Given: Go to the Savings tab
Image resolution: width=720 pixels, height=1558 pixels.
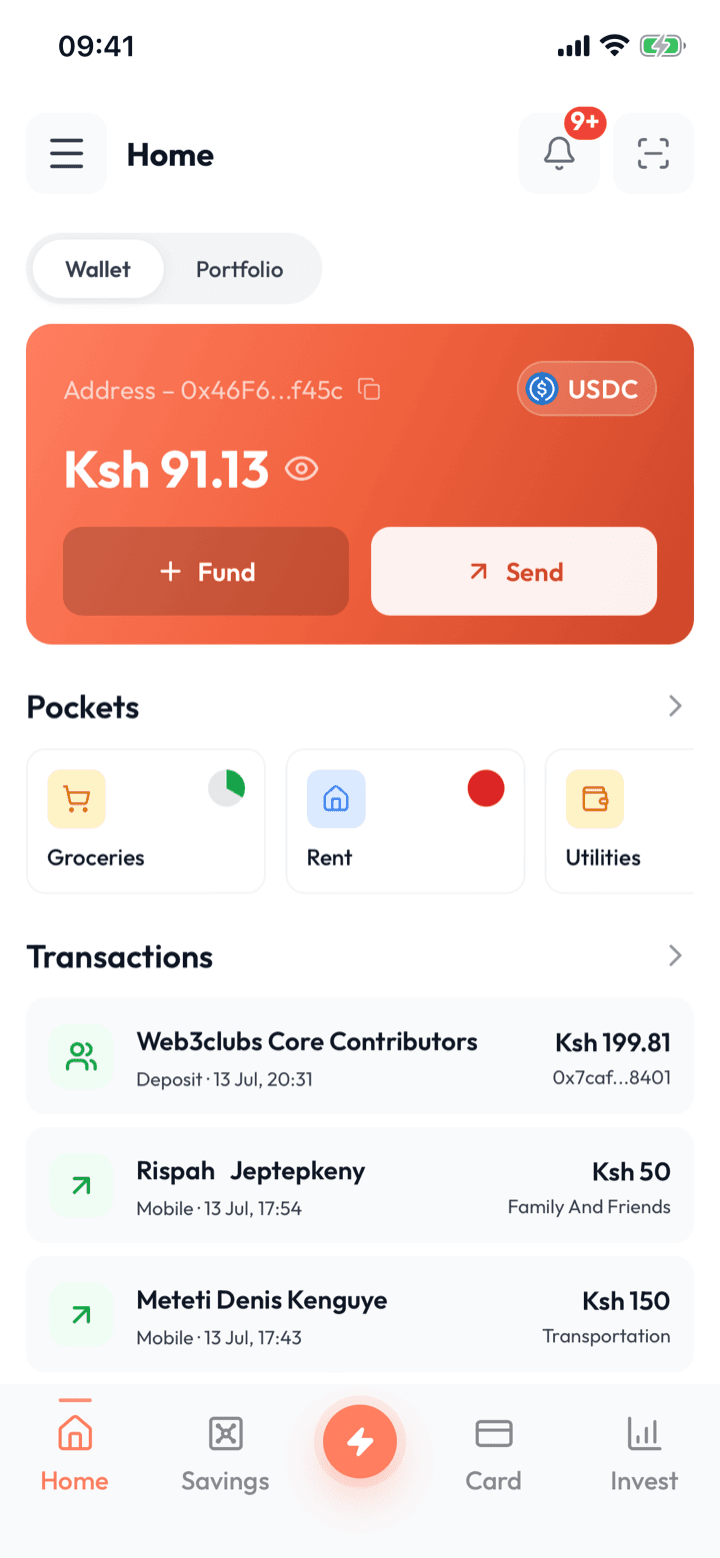Looking at the screenshot, I should point(225,1454).
